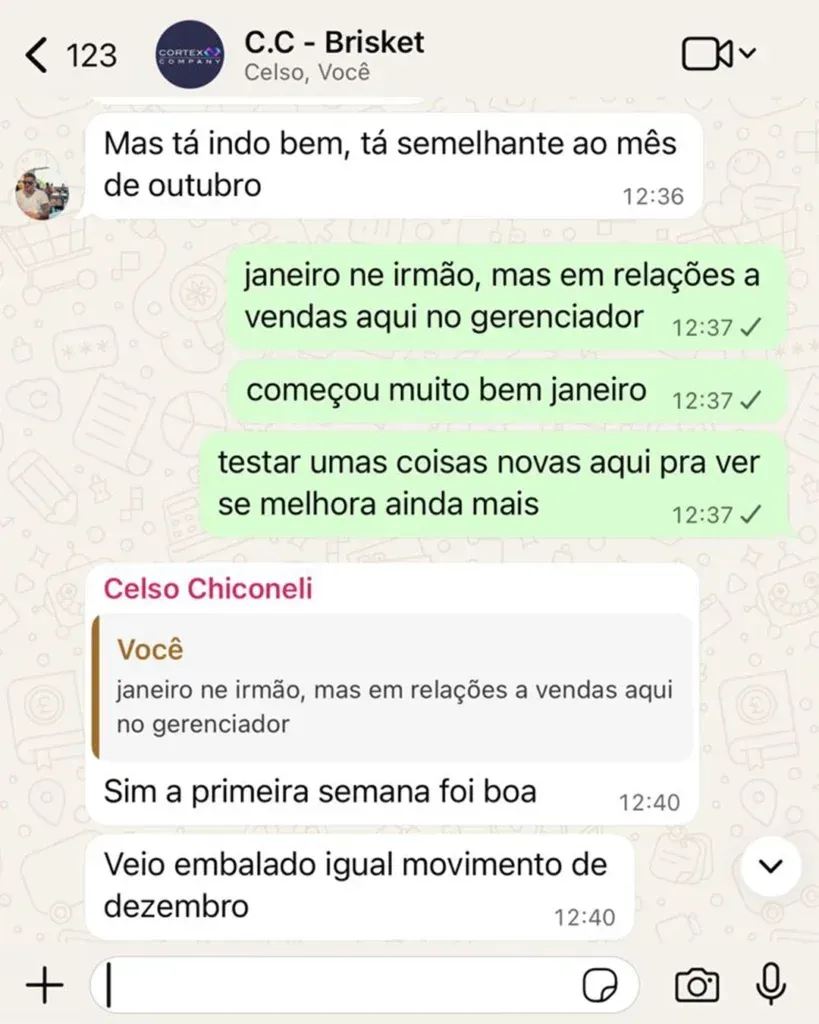Open quoted message from Você
The width and height of the screenshot is (819, 1024).
point(393,686)
